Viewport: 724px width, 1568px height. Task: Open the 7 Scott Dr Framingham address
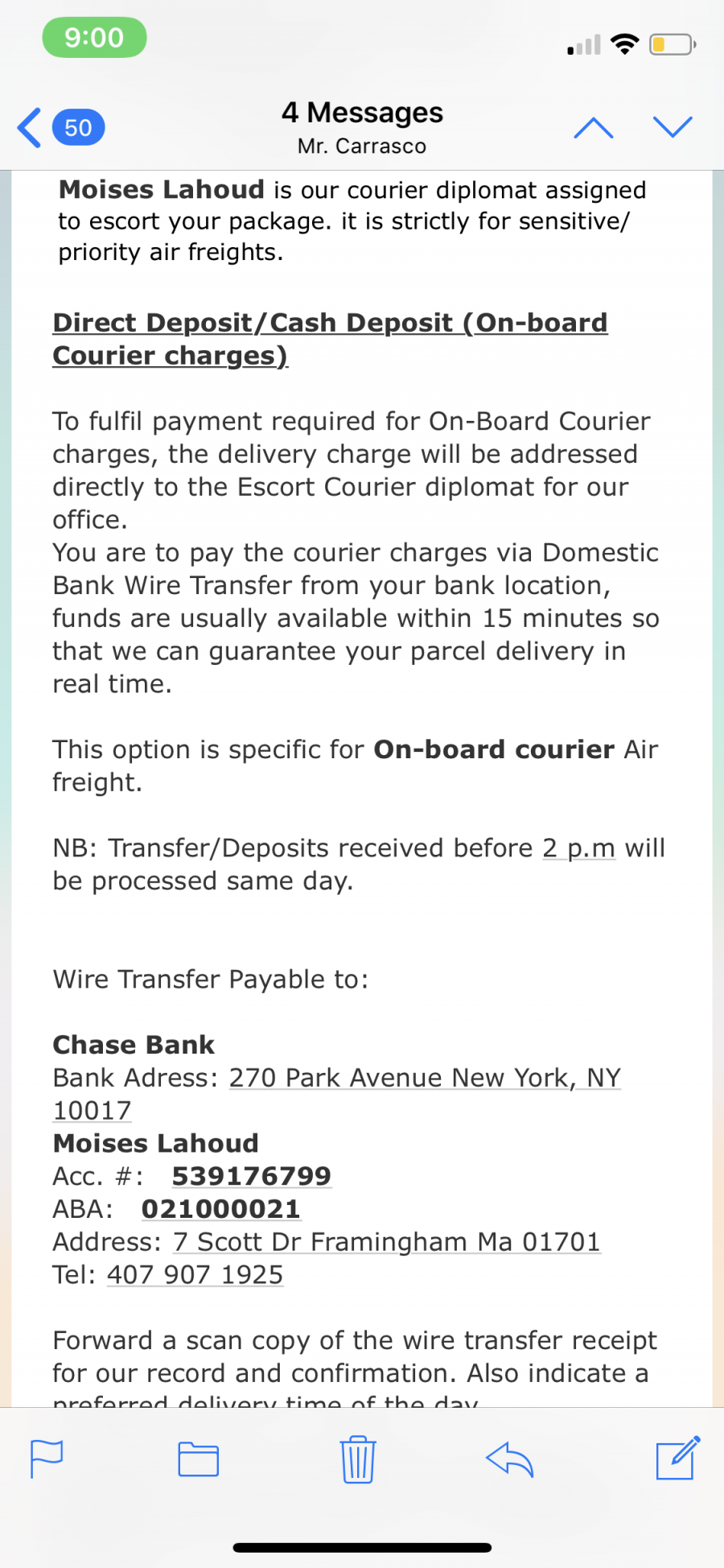(x=387, y=1242)
